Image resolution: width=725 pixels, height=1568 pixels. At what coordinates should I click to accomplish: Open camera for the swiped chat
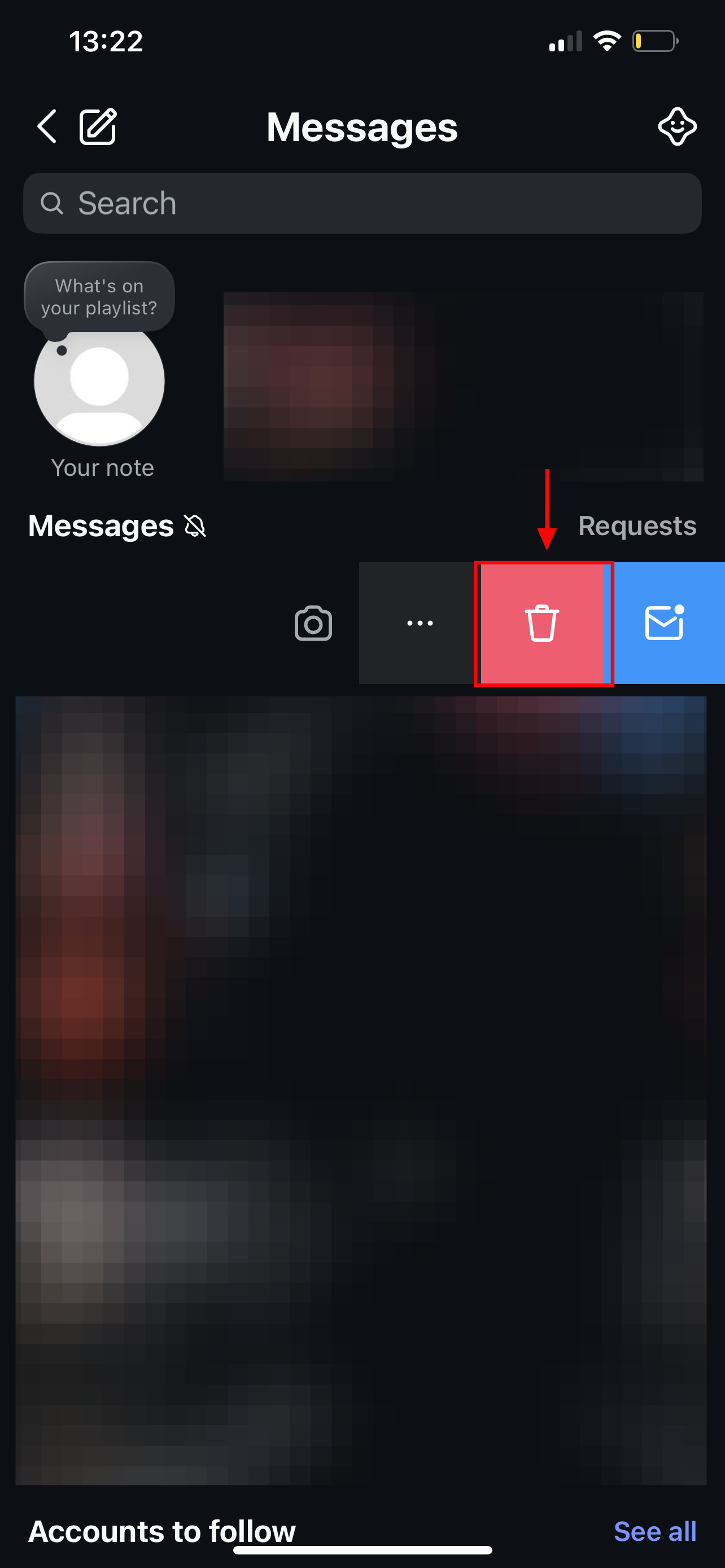313,623
